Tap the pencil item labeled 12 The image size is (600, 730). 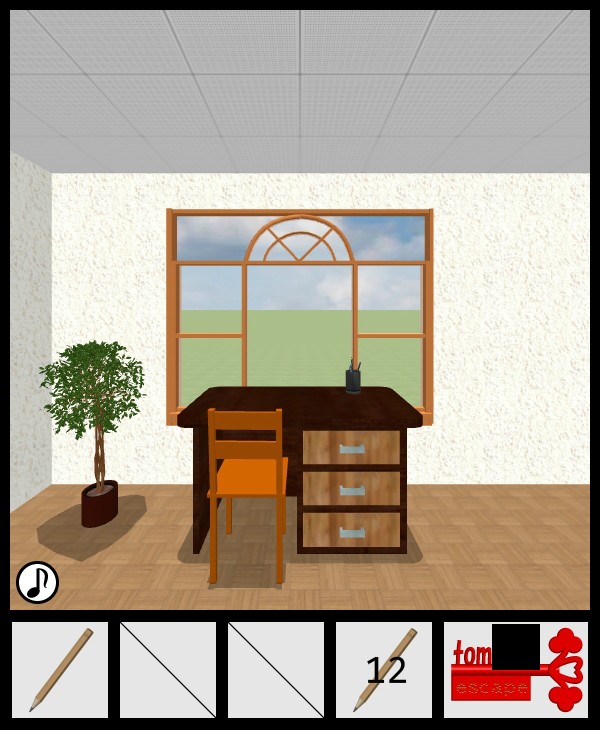coord(384,670)
